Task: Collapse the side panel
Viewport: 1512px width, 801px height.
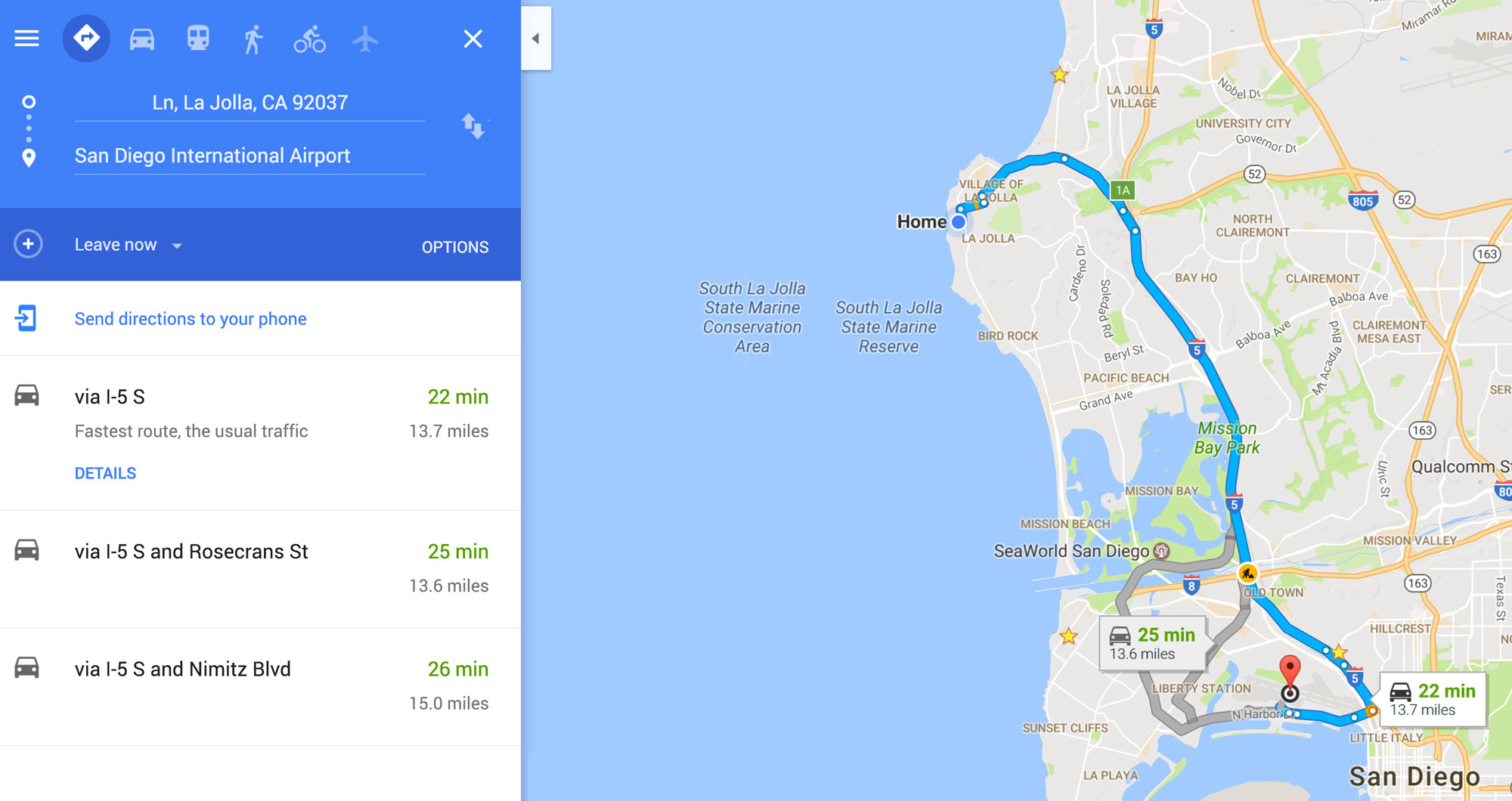Action: tap(535, 39)
